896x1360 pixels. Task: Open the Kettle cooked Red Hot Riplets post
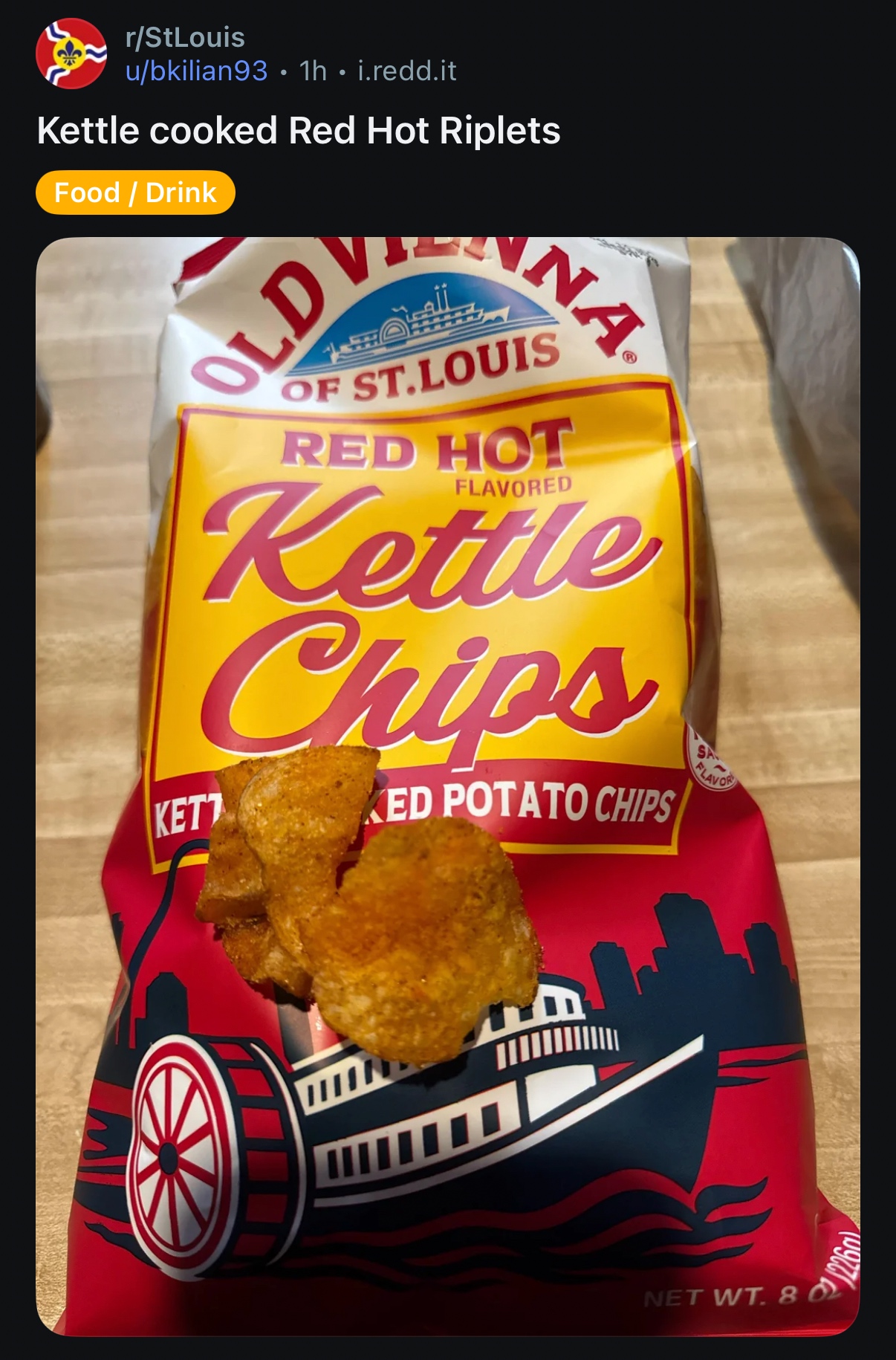point(299,131)
